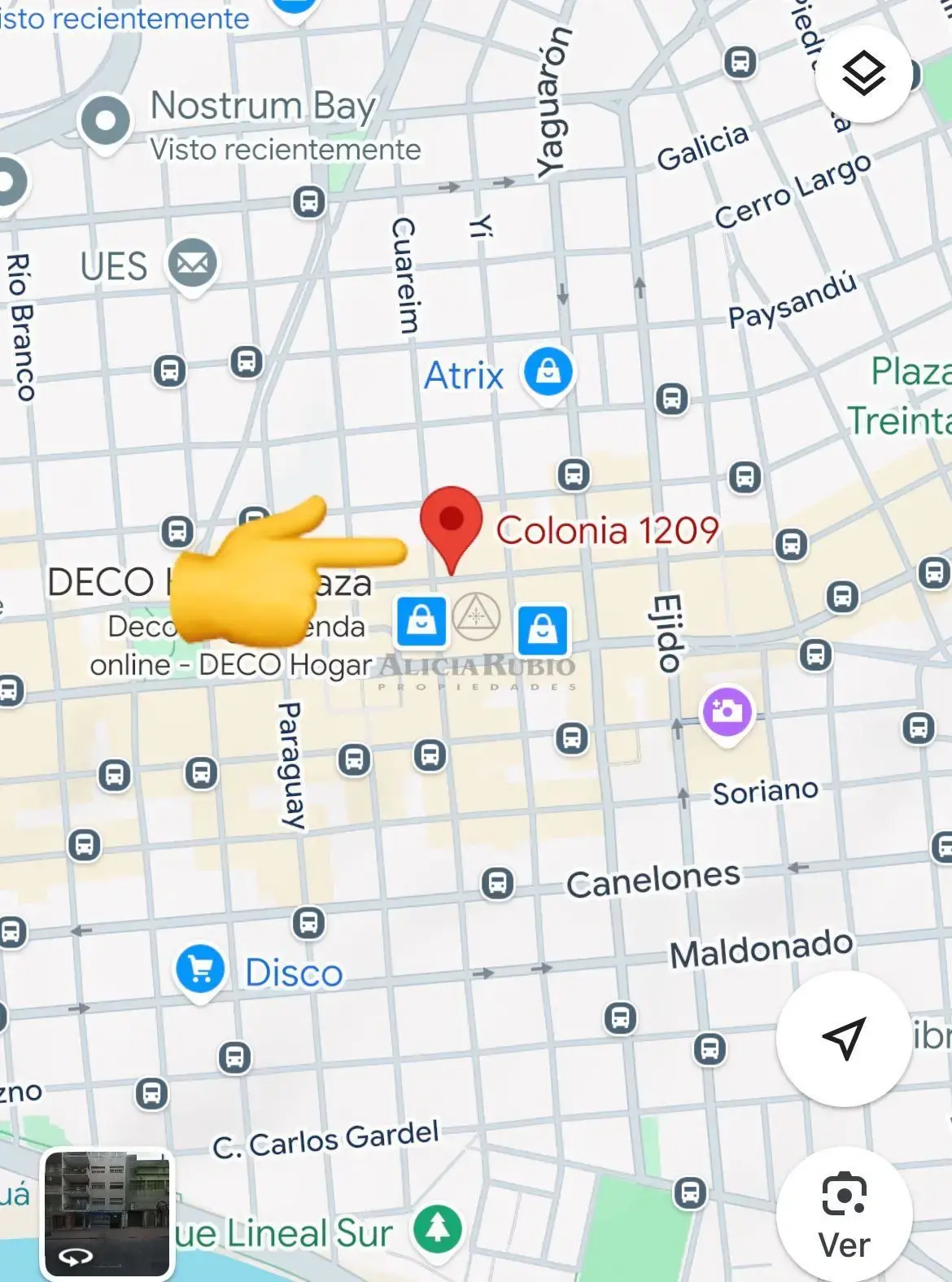This screenshot has width=952, height=1282.
Task: Open the map layers button
Action: tap(863, 74)
